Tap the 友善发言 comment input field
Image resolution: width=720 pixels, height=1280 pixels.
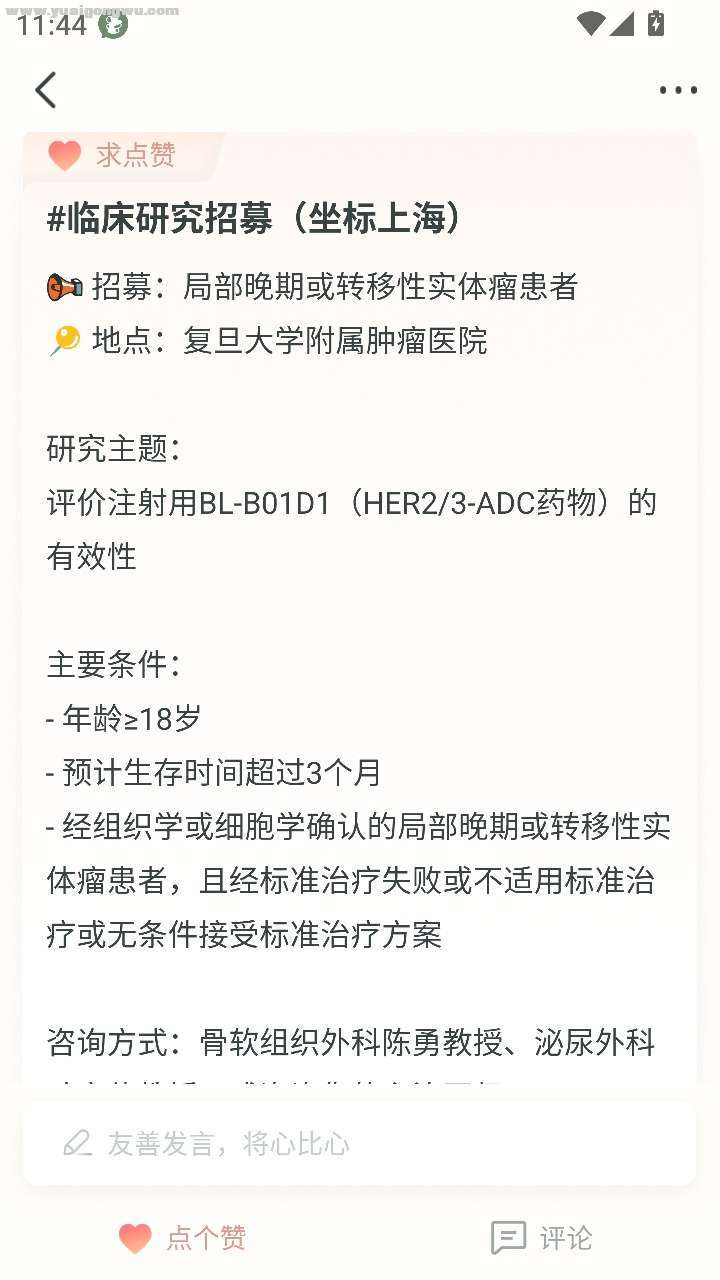(x=358, y=1143)
